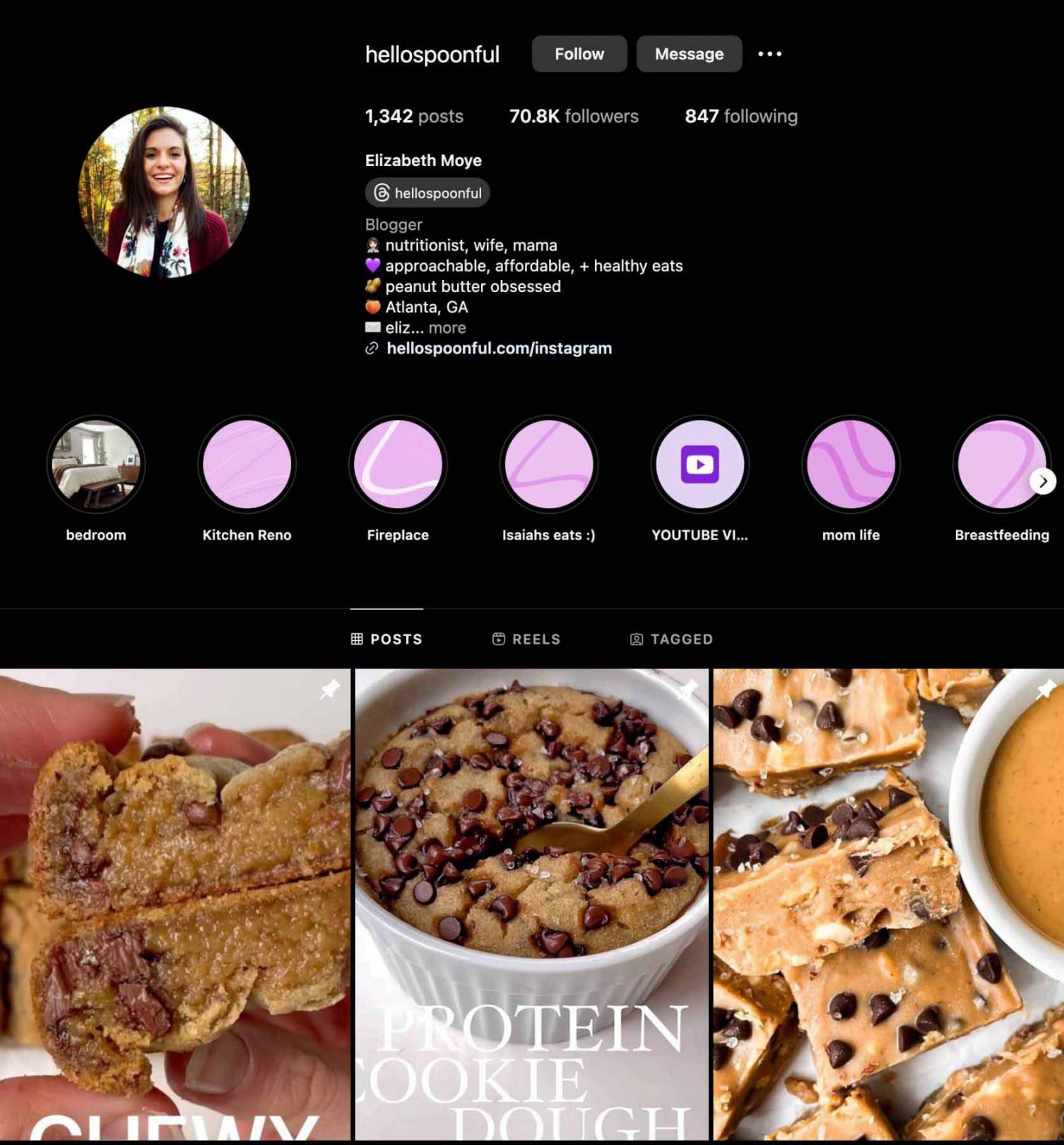Screen dimensions: 1064x1145
Task: Open the protein cookie dough post
Action: [531, 903]
